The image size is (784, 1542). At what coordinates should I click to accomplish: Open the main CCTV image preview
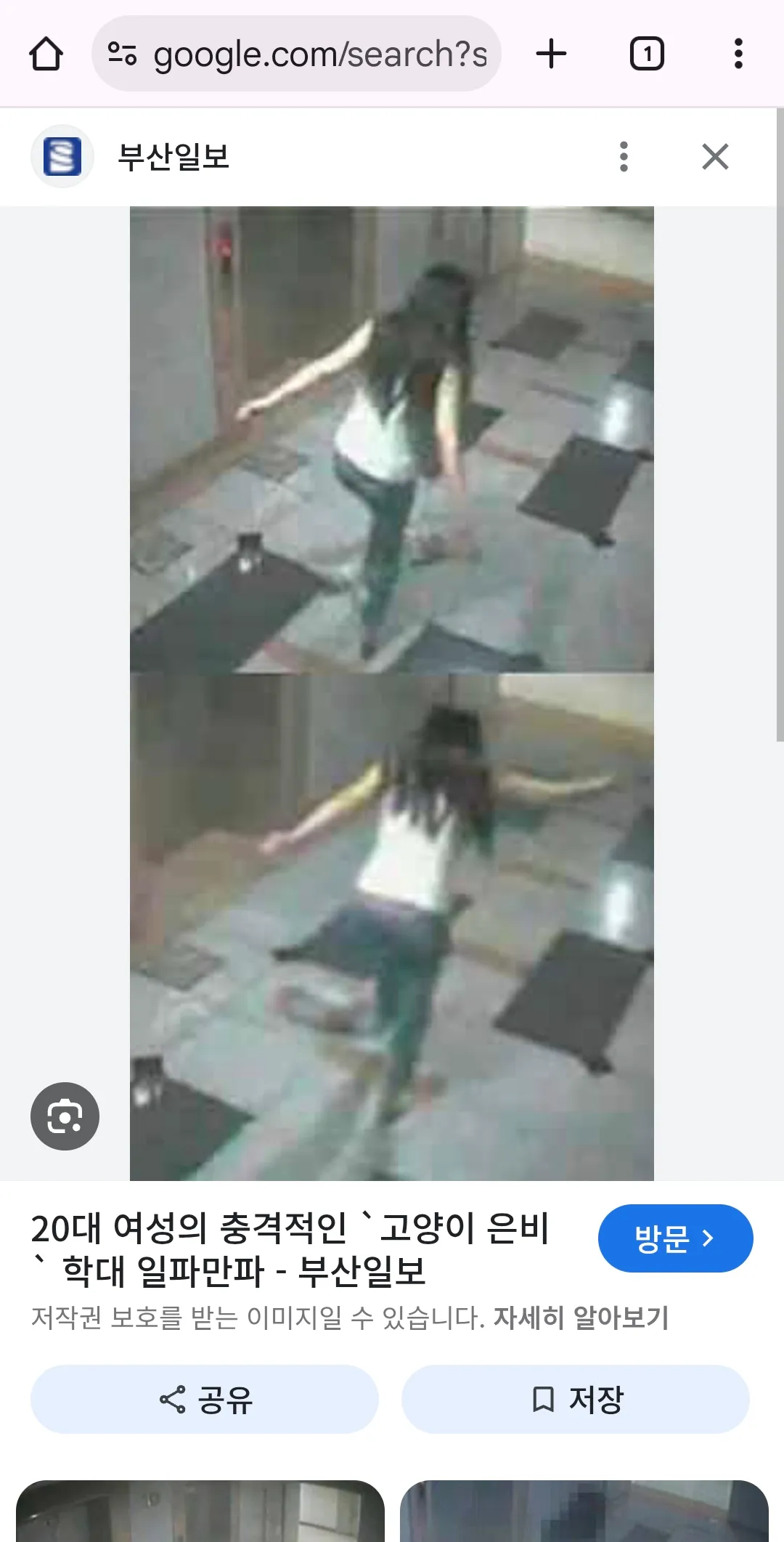[392, 694]
